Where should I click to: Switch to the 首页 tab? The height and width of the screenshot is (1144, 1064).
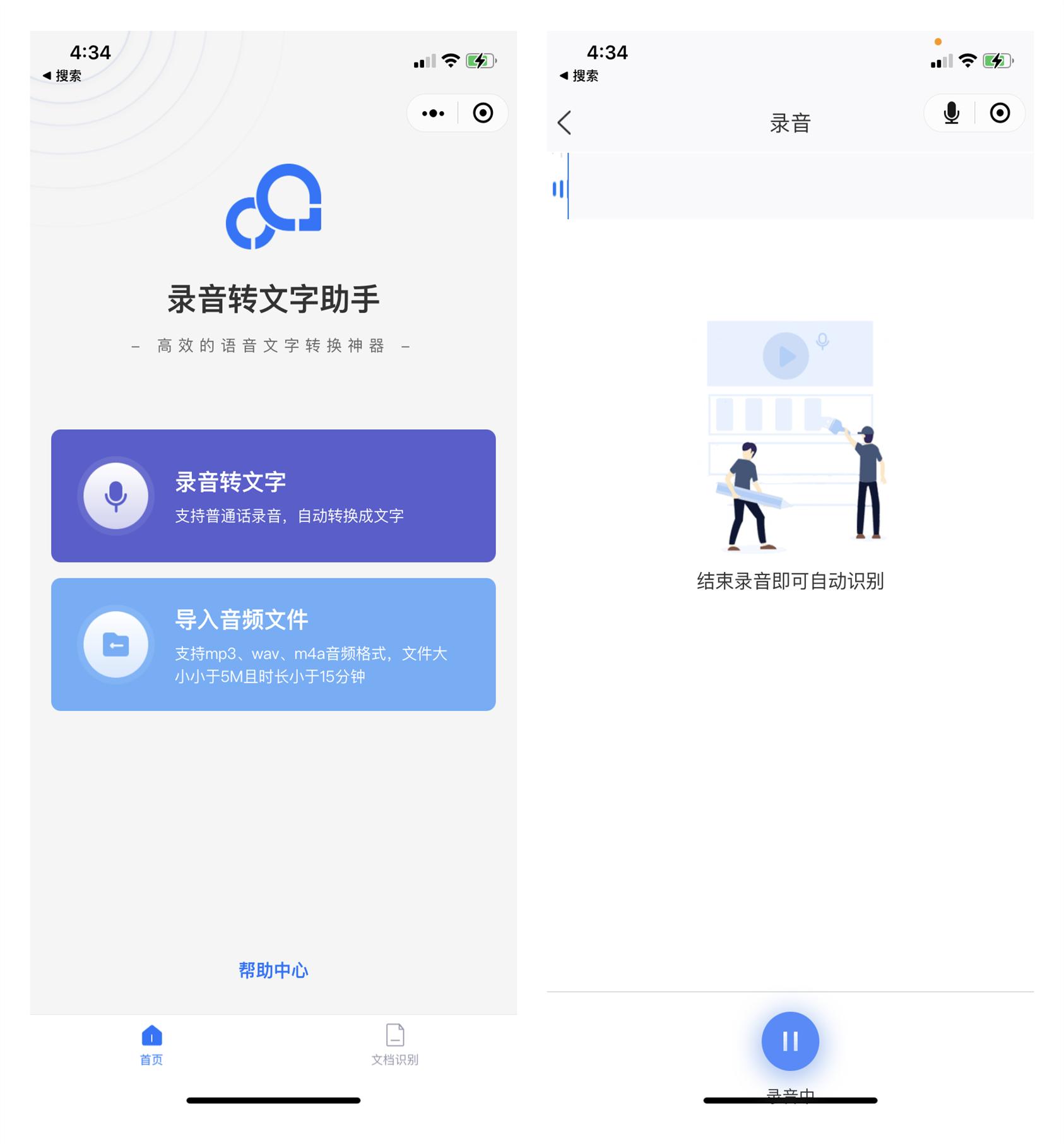point(150,1045)
